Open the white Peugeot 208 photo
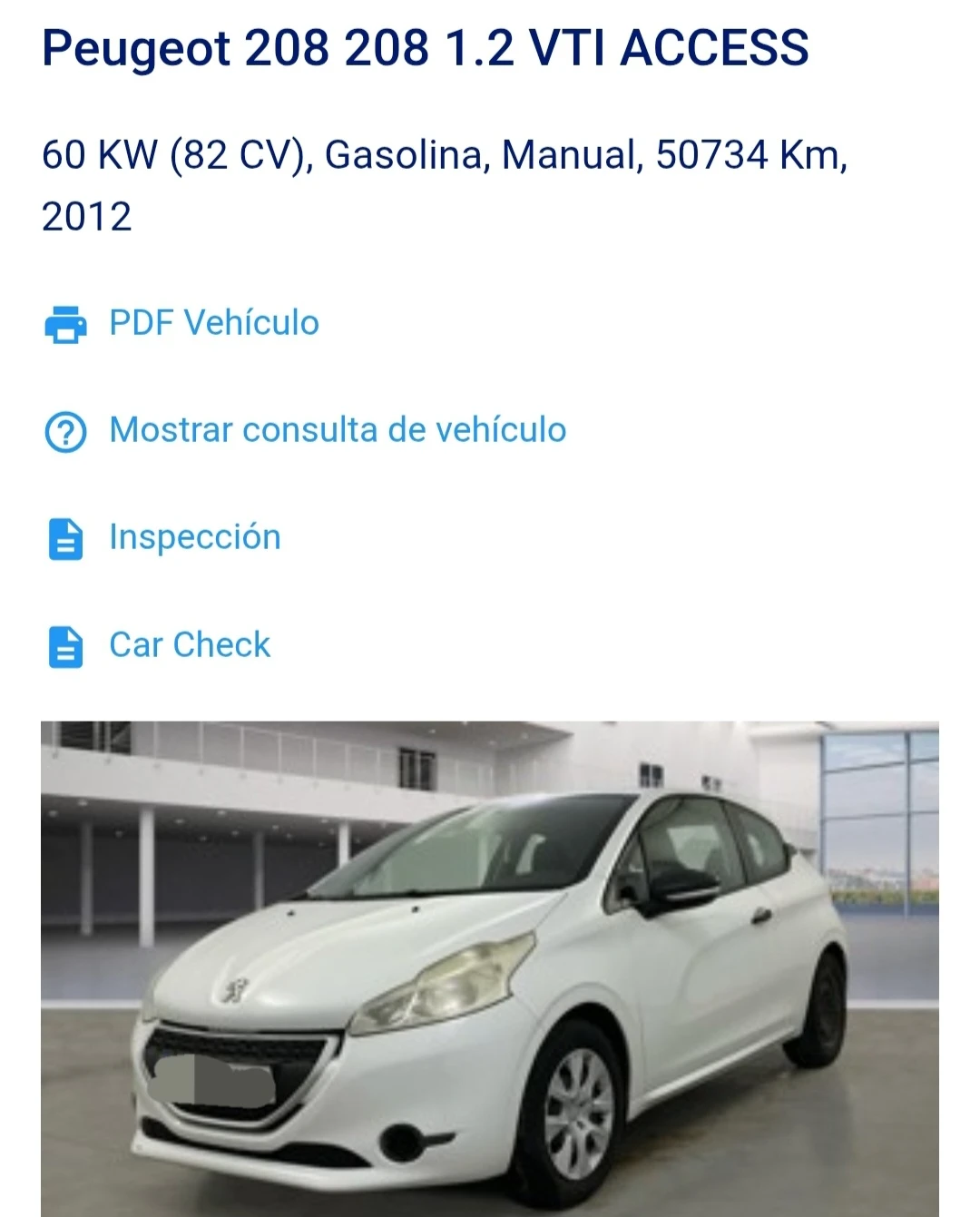Screen dimensions: 980x1217 (490, 967)
